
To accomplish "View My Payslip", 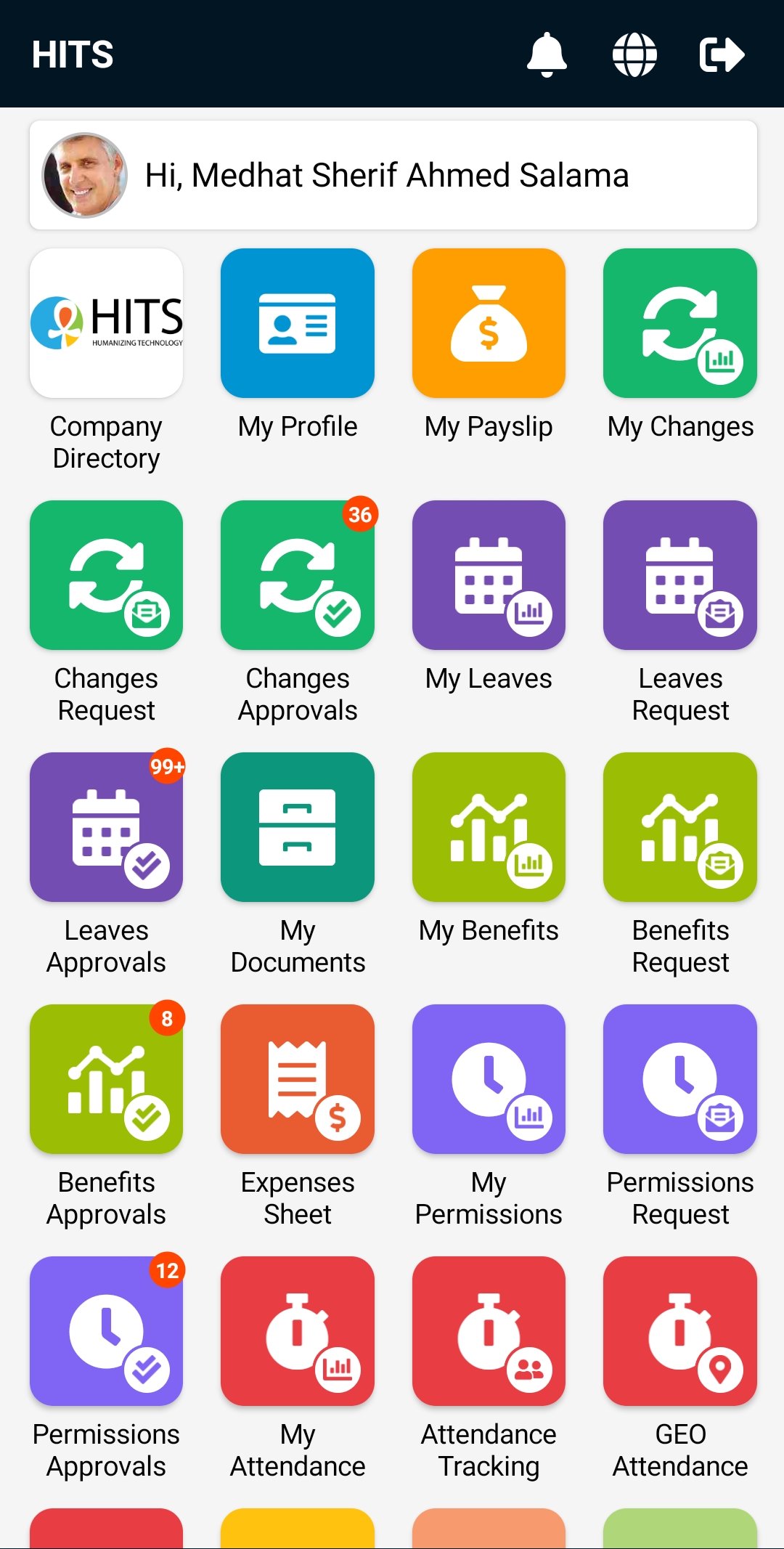I will click(489, 323).
